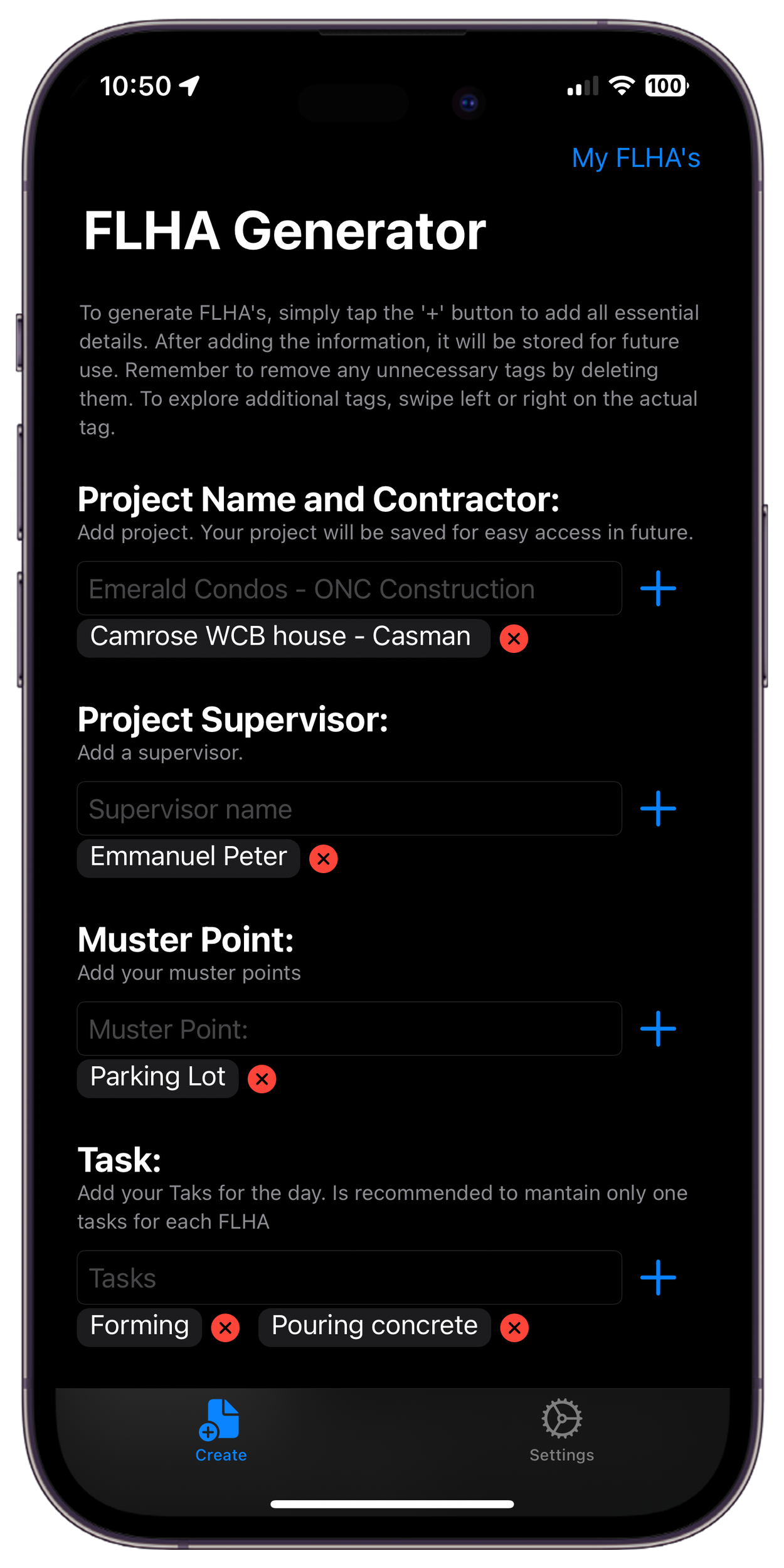Select the Pouring concrete task tag
784x1568 pixels.
[x=374, y=1327]
